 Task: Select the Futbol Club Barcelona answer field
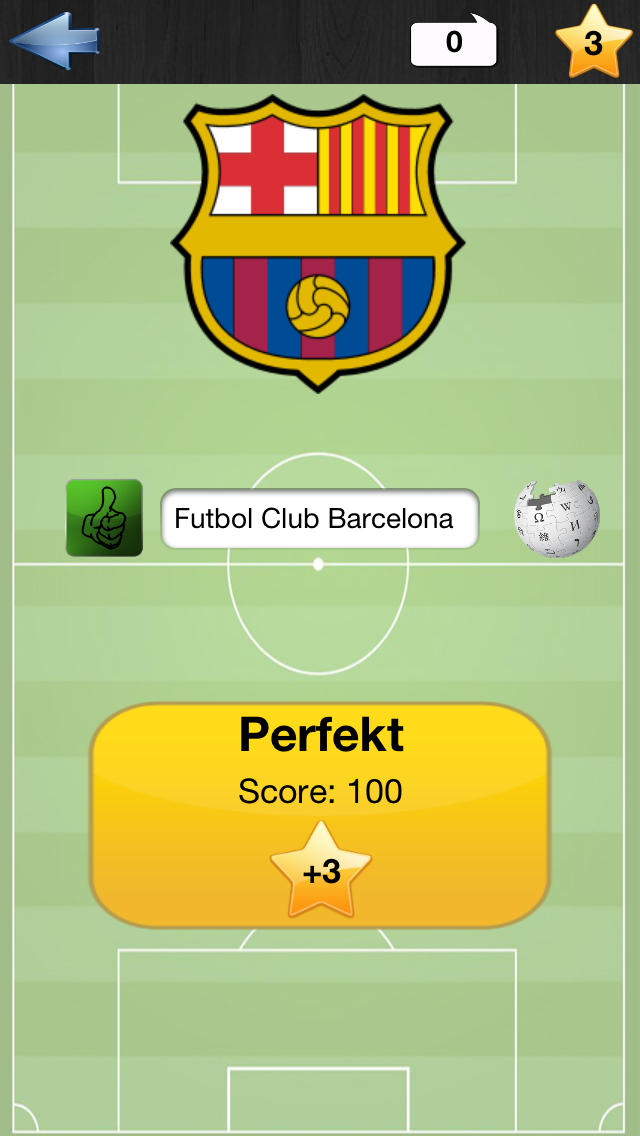click(x=319, y=518)
